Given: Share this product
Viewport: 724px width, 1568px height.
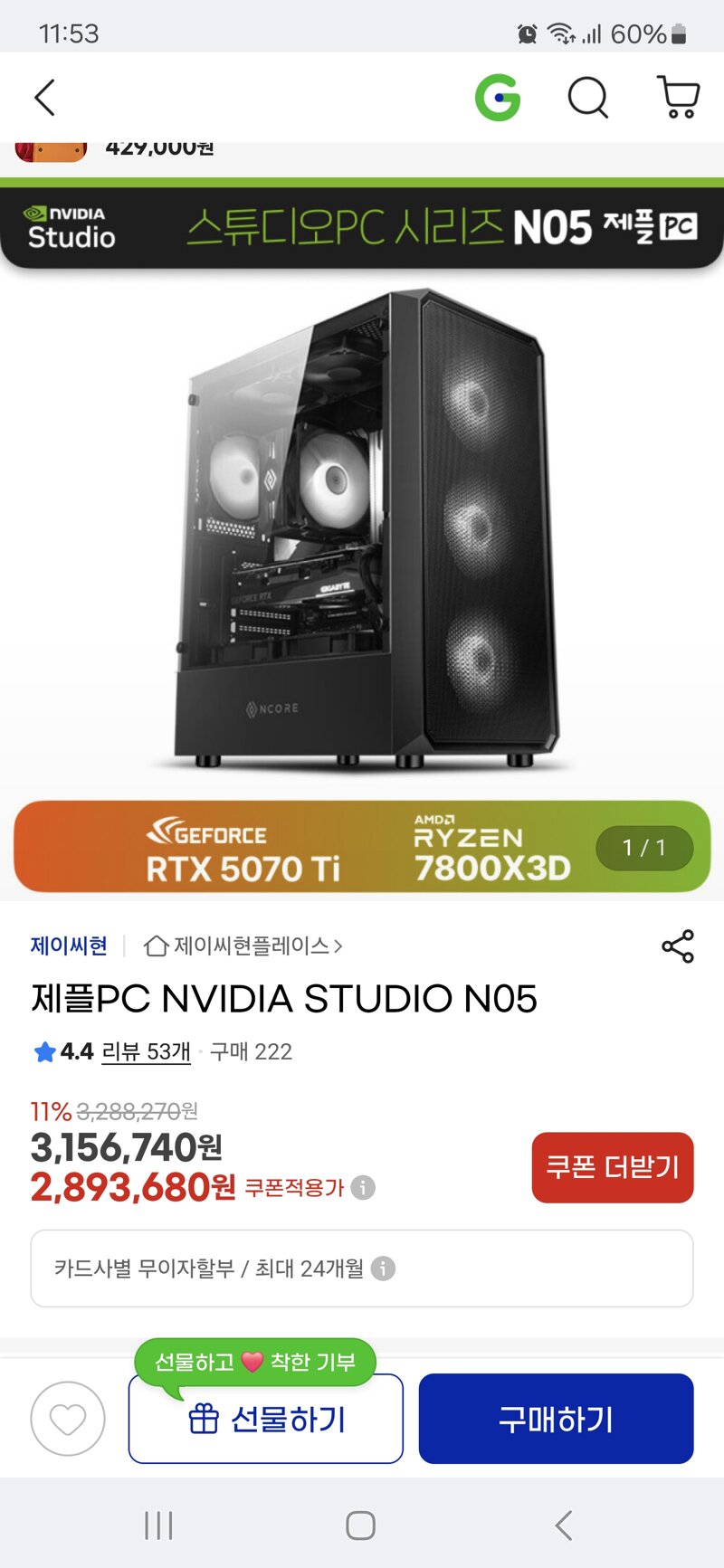Looking at the screenshot, I should (x=678, y=946).
